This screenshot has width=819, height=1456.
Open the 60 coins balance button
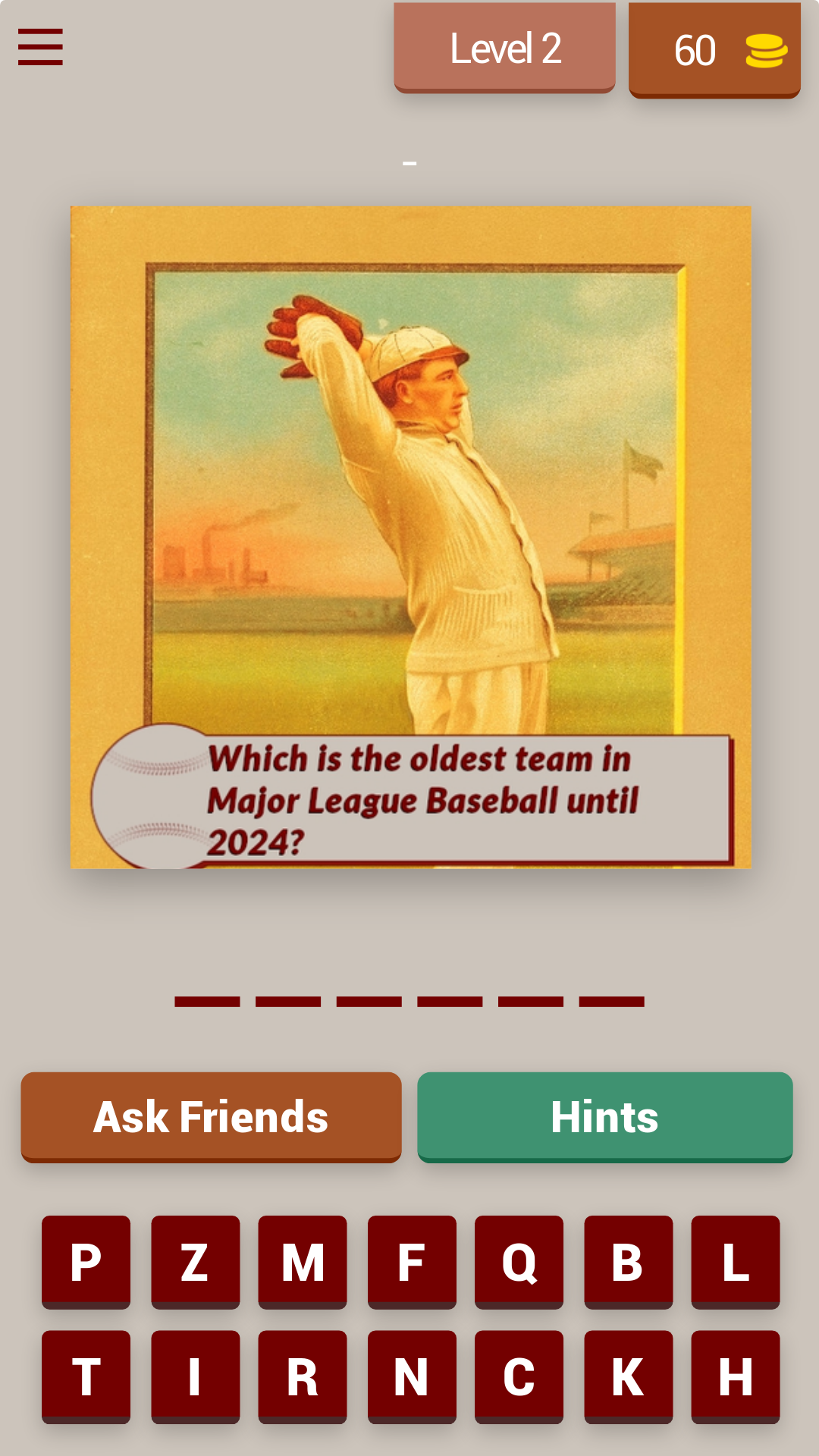point(714,50)
